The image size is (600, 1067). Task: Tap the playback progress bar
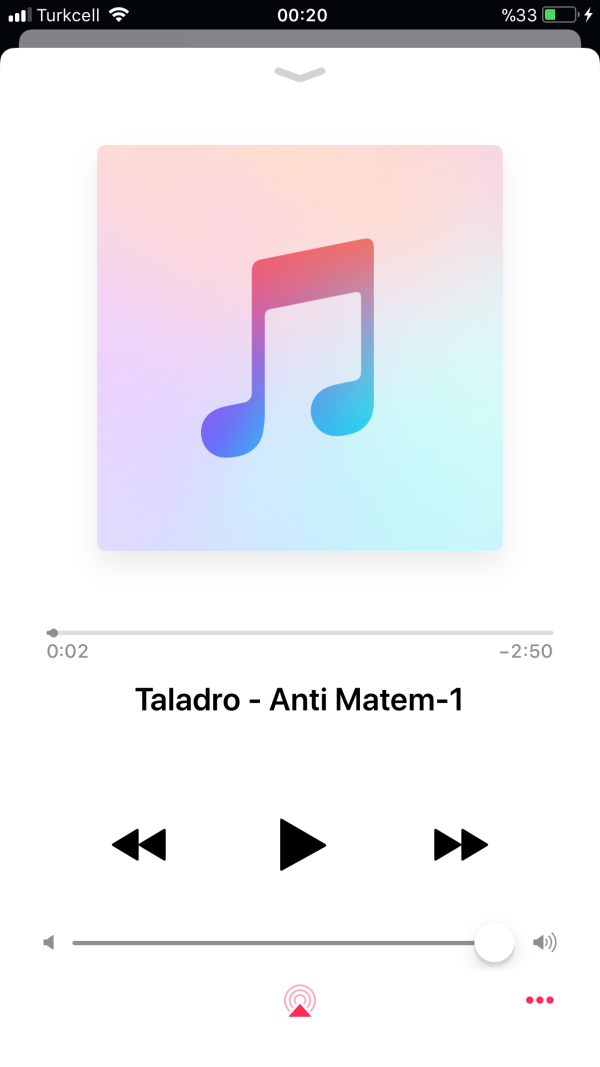[x=300, y=633]
